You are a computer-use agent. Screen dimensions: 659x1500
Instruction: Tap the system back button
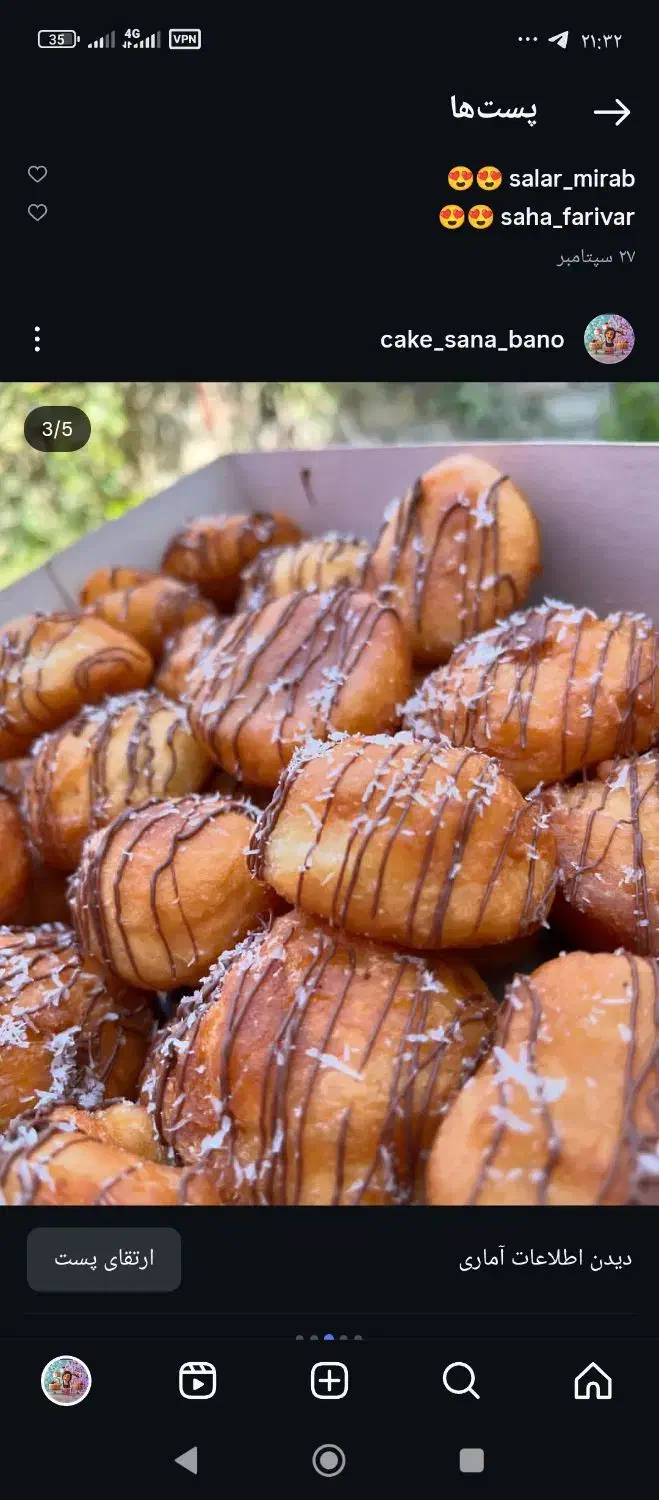(x=186, y=1461)
